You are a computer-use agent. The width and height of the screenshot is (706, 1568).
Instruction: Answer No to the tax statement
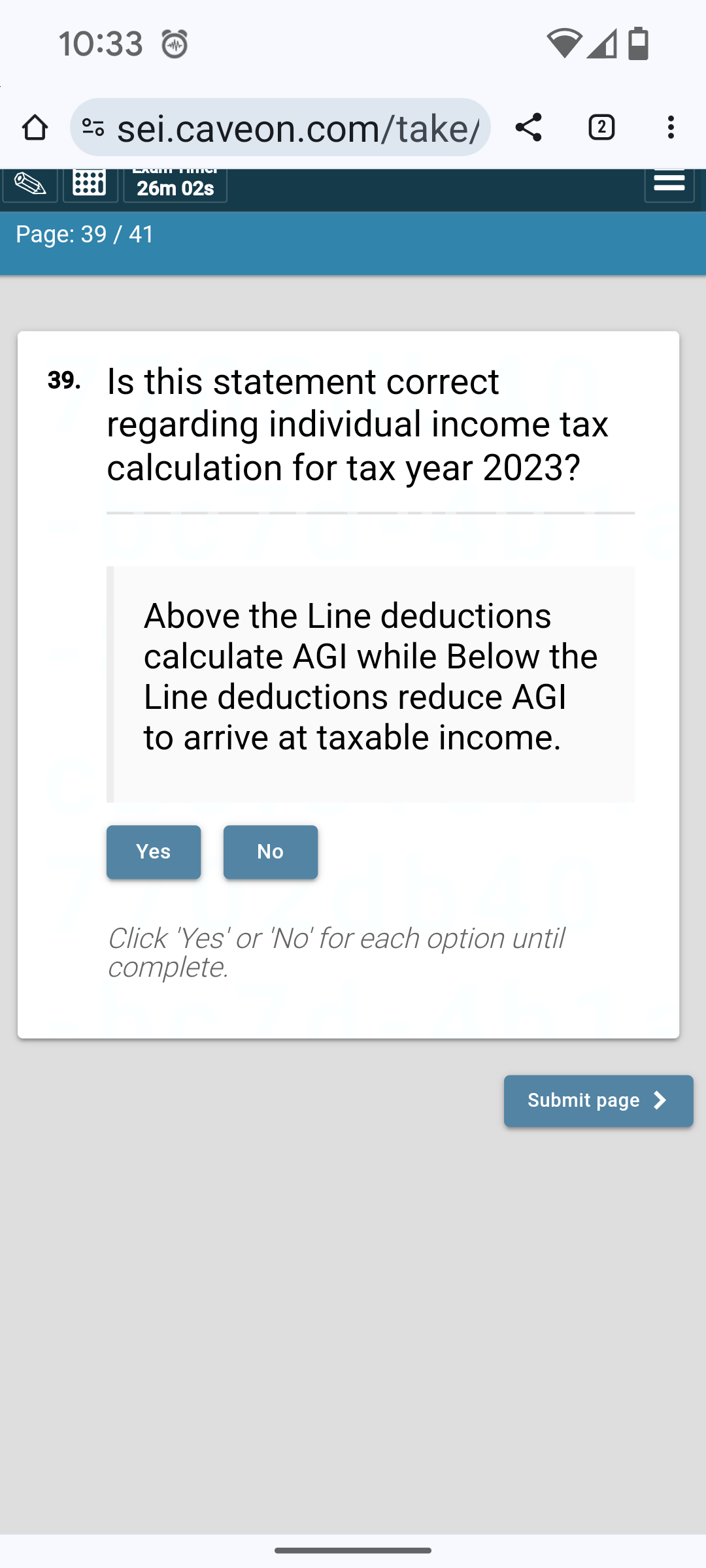coord(270,852)
